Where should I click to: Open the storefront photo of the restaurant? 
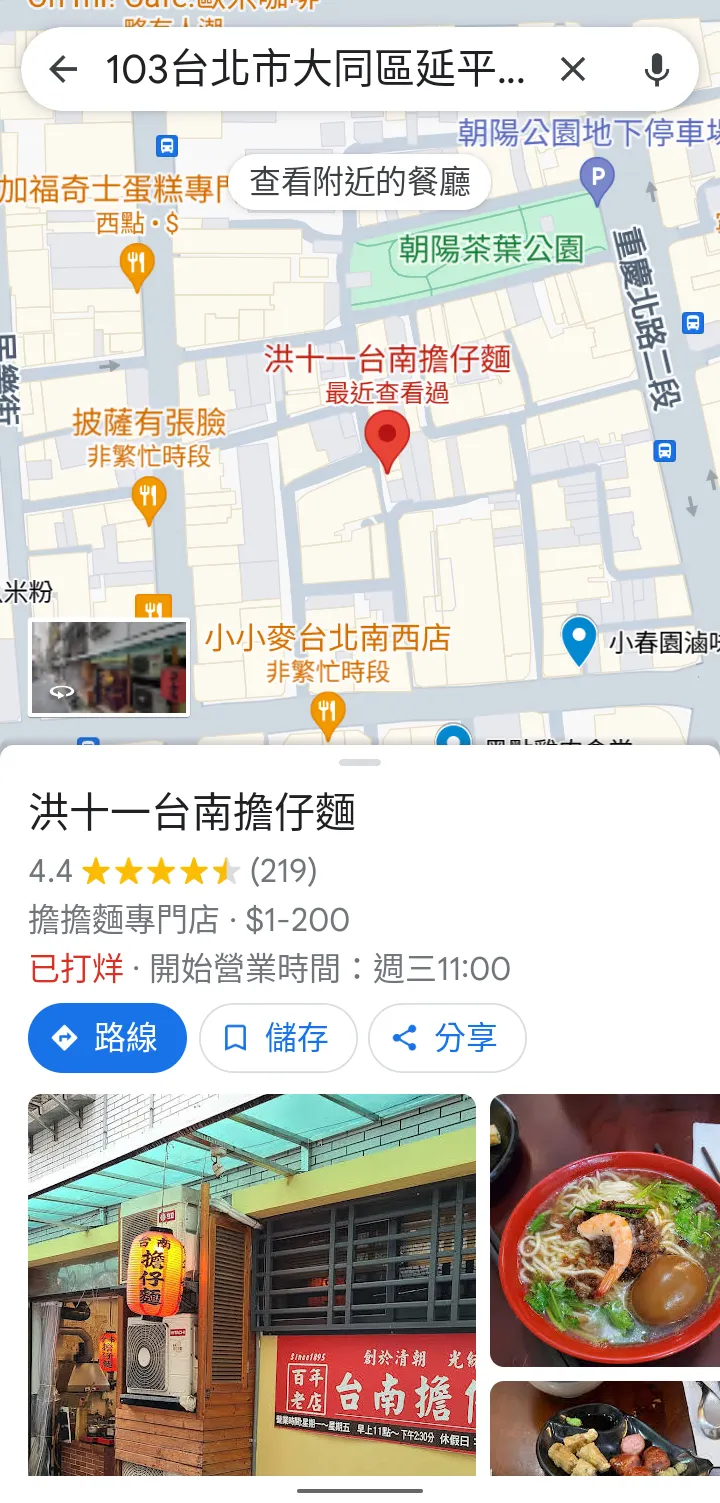coord(252,1284)
